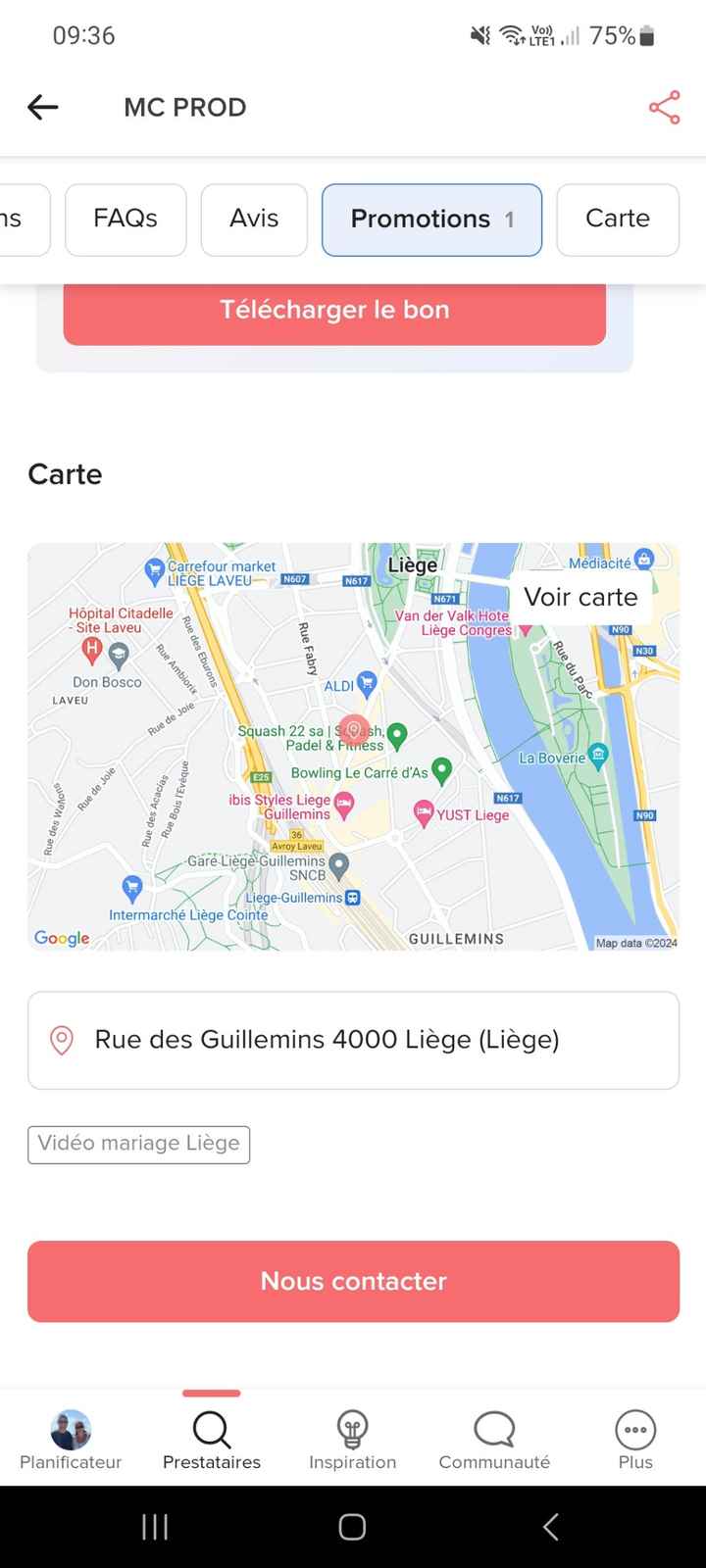Open the Liège map preview

point(294,784)
